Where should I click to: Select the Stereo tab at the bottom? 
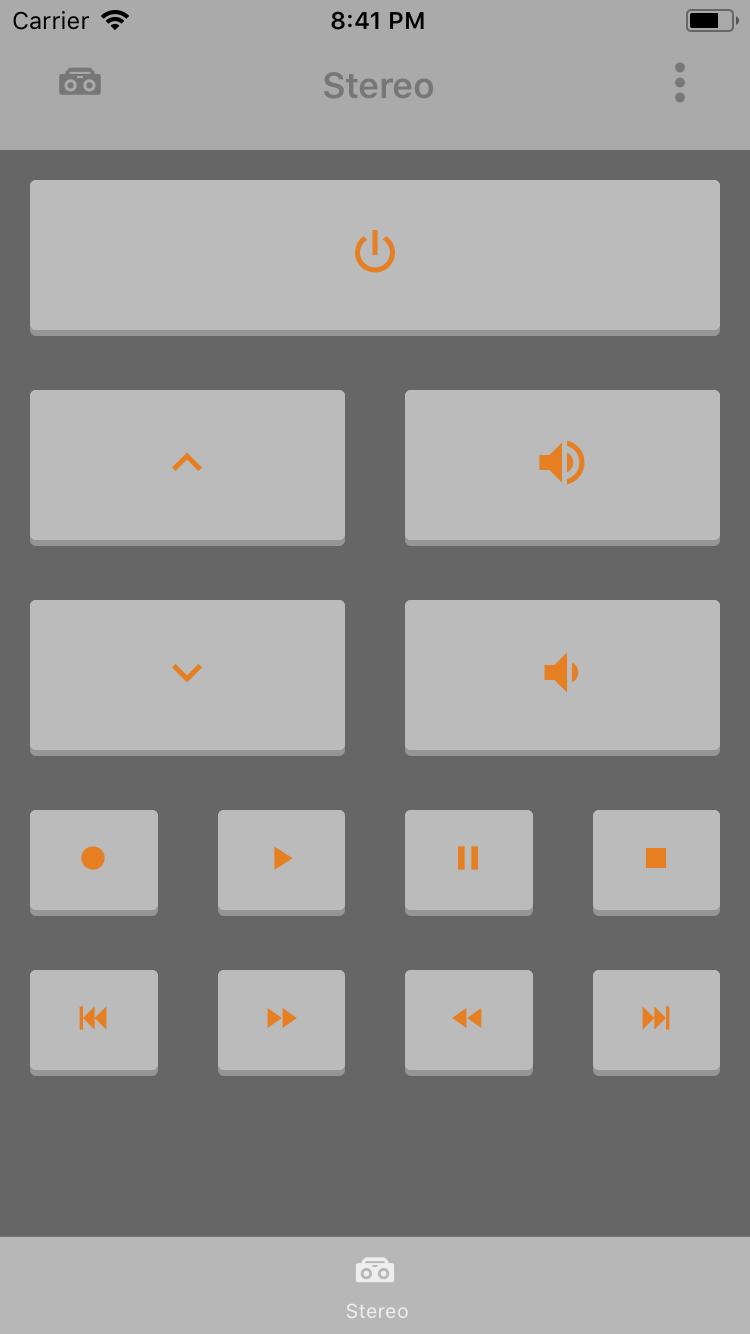(x=376, y=1286)
